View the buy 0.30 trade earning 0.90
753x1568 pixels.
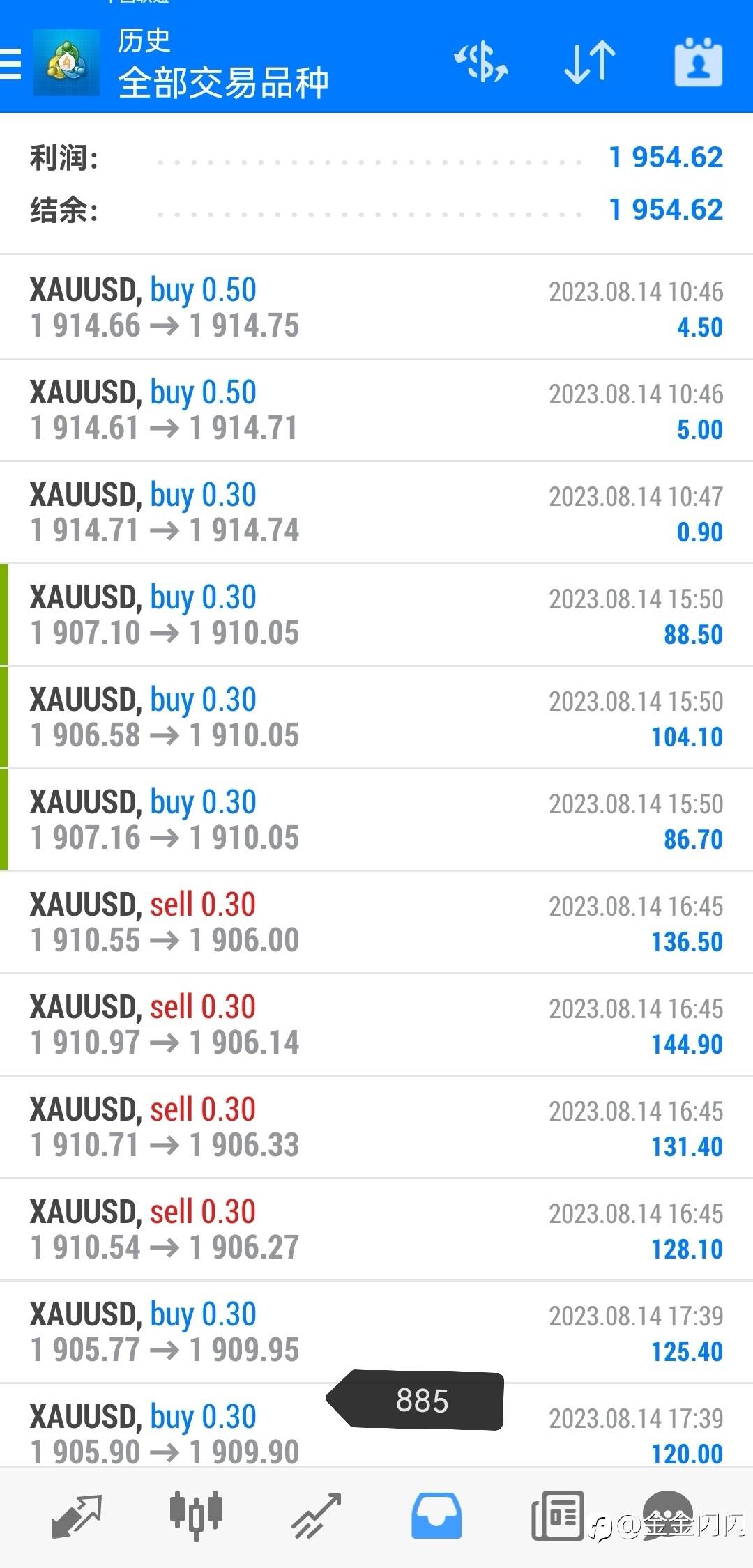pyautogui.click(x=376, y=512)
